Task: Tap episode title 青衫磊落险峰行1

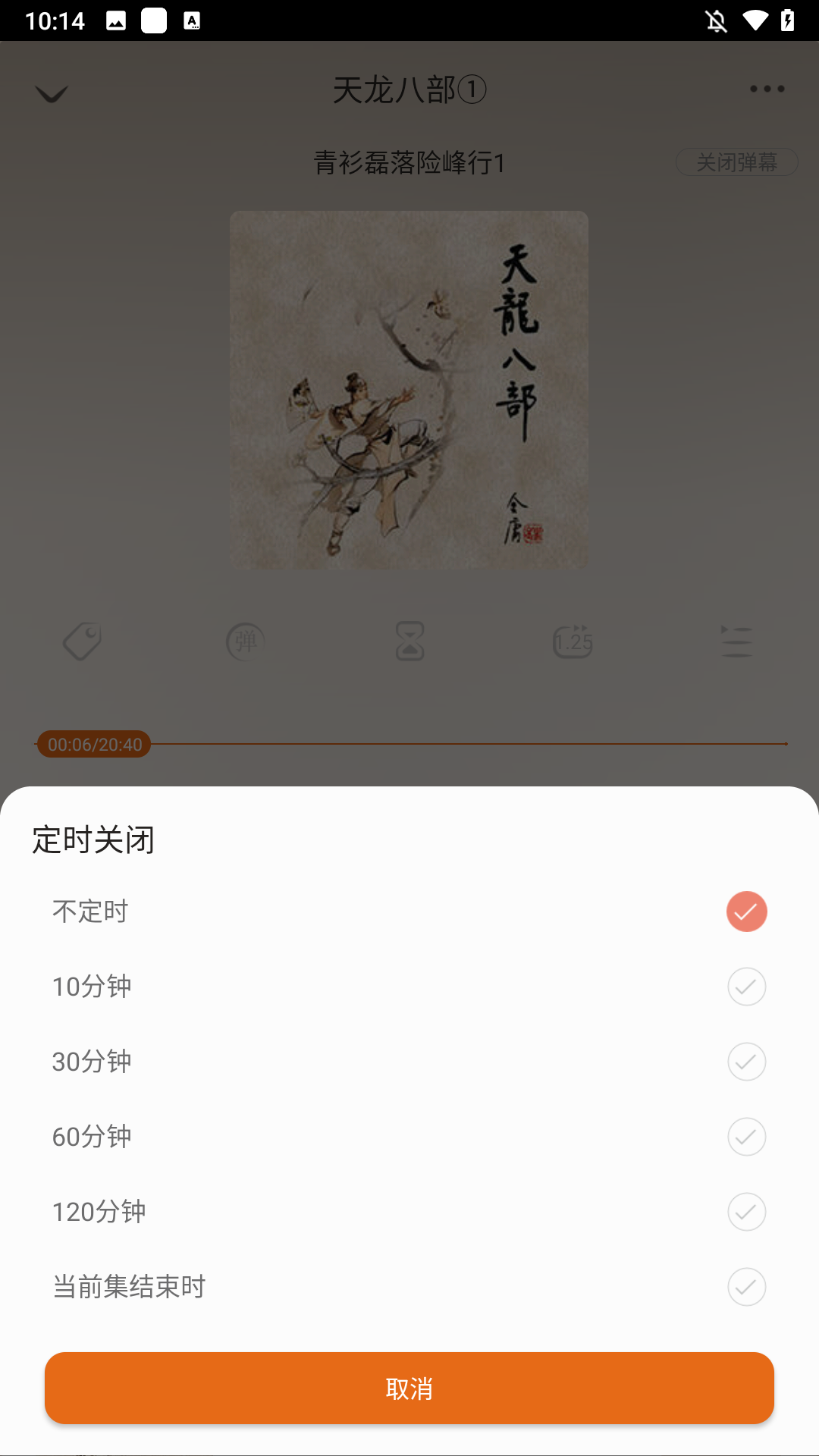Action: coord(409,162)
